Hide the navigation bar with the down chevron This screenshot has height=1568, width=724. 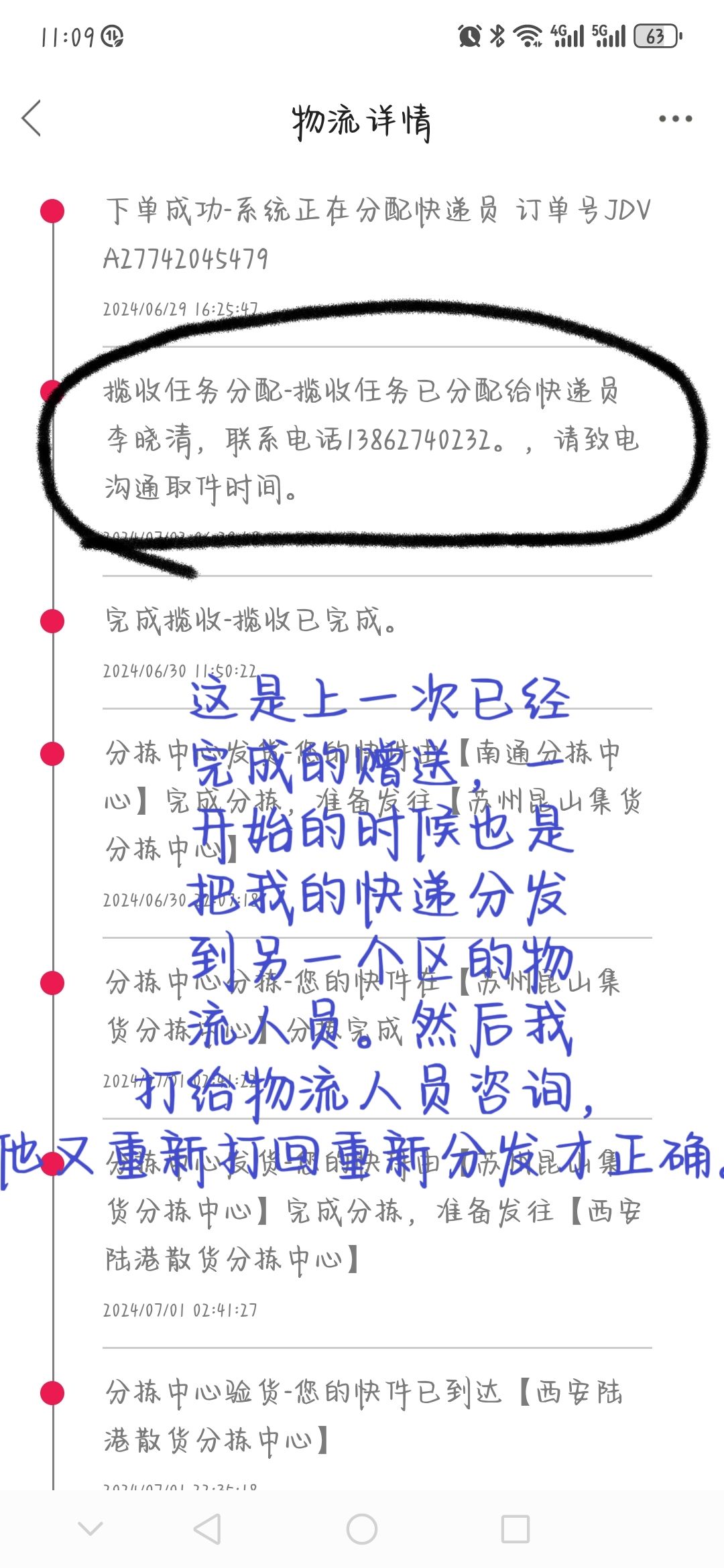tap(90, 1528)
